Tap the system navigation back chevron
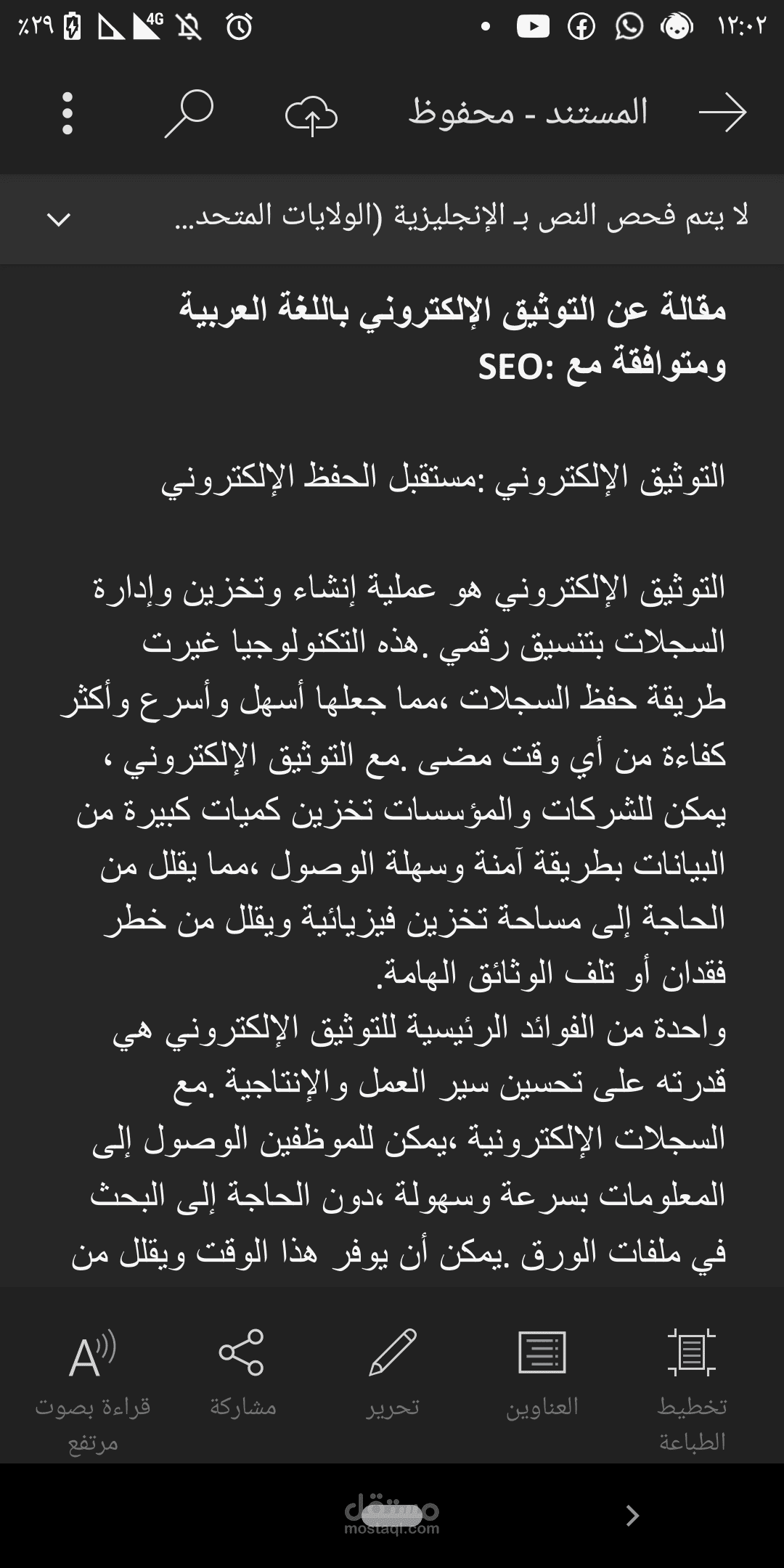Image resolution: width=784 pixels, height=1568 pixels. [632, 1514]
